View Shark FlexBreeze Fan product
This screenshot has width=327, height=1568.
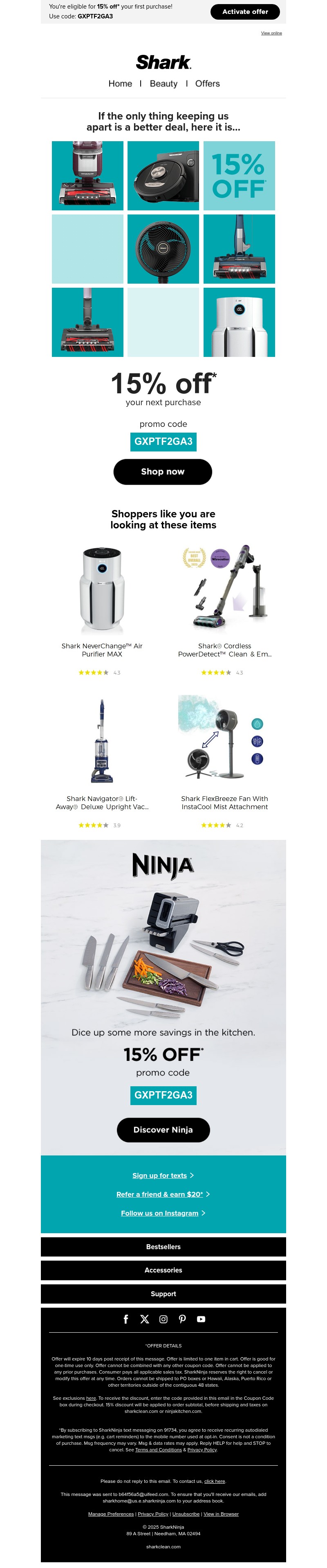click(224, 802)
